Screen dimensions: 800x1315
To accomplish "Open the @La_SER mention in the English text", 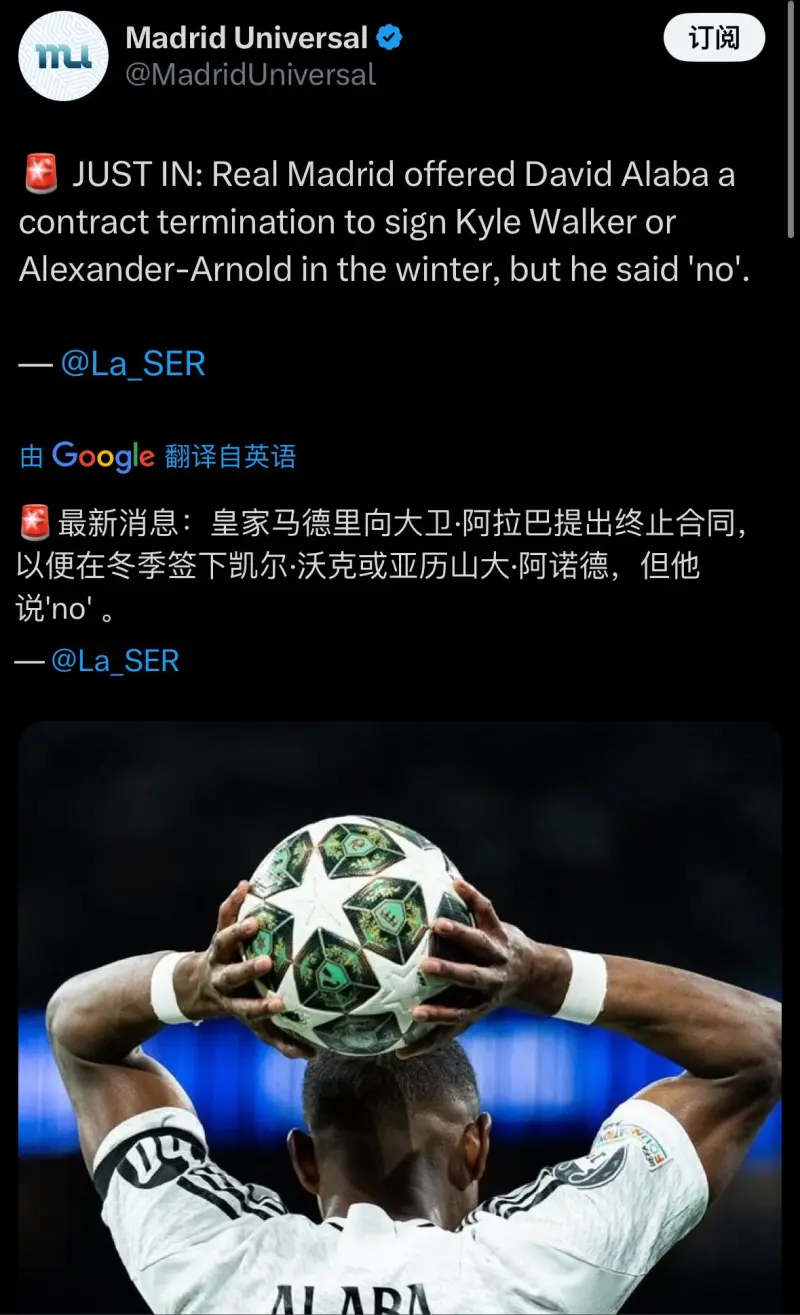I will [x=133, y=364].
